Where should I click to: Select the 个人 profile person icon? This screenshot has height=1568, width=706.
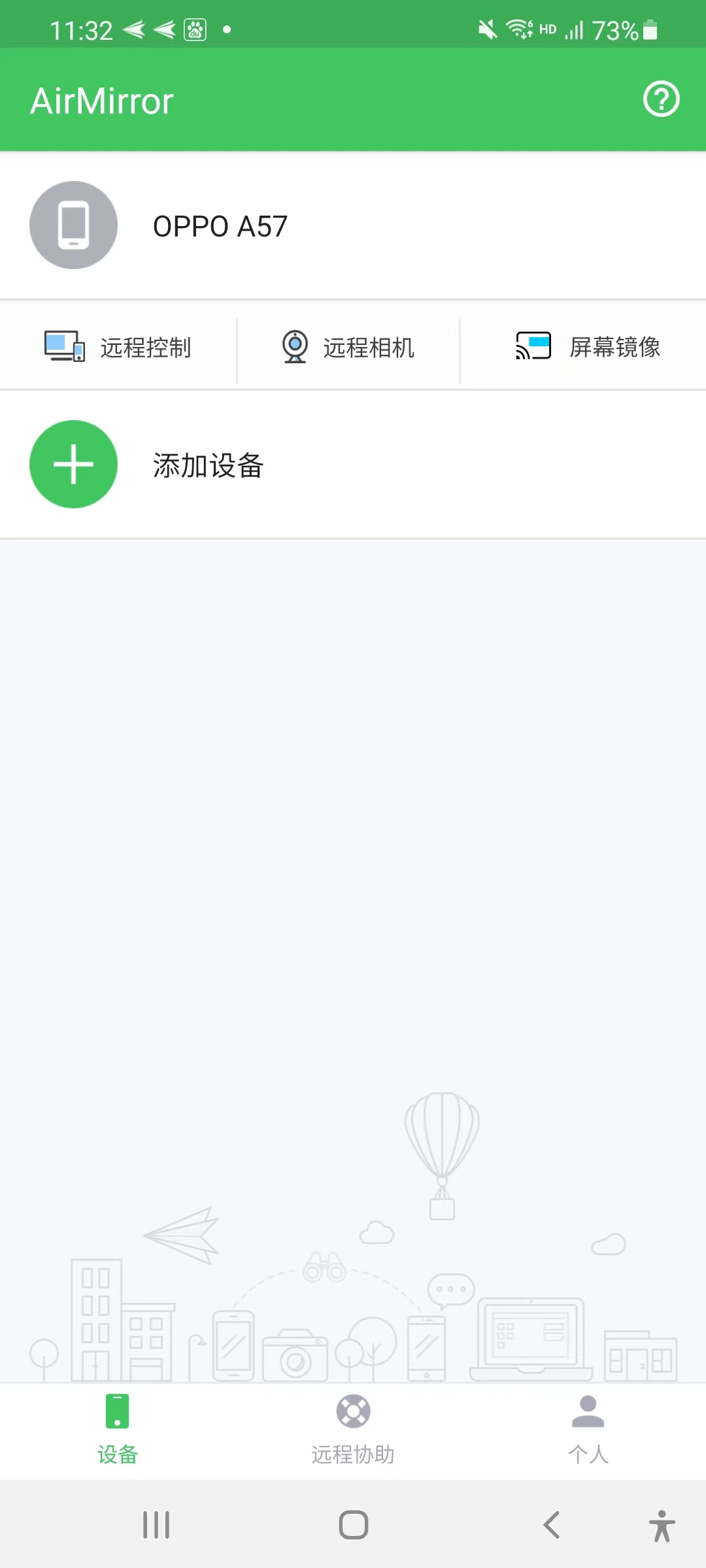[587, 1411]
